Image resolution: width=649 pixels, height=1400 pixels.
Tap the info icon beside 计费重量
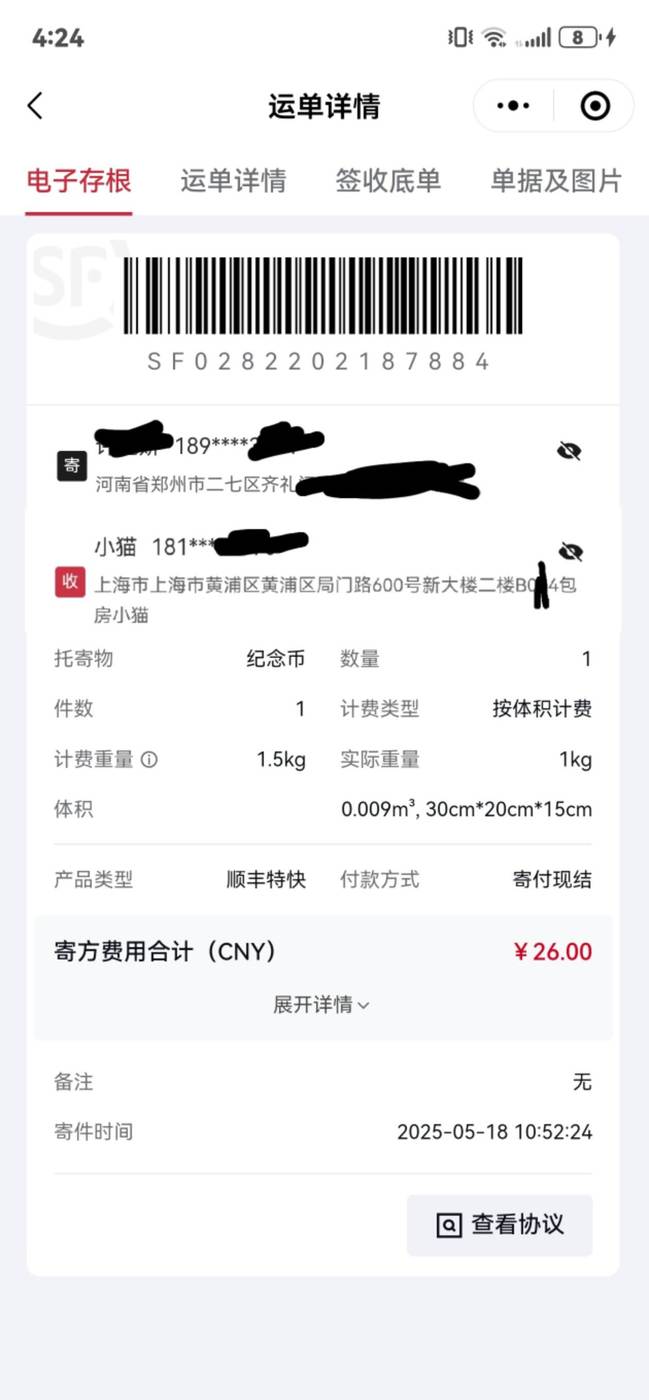[149, 760]
